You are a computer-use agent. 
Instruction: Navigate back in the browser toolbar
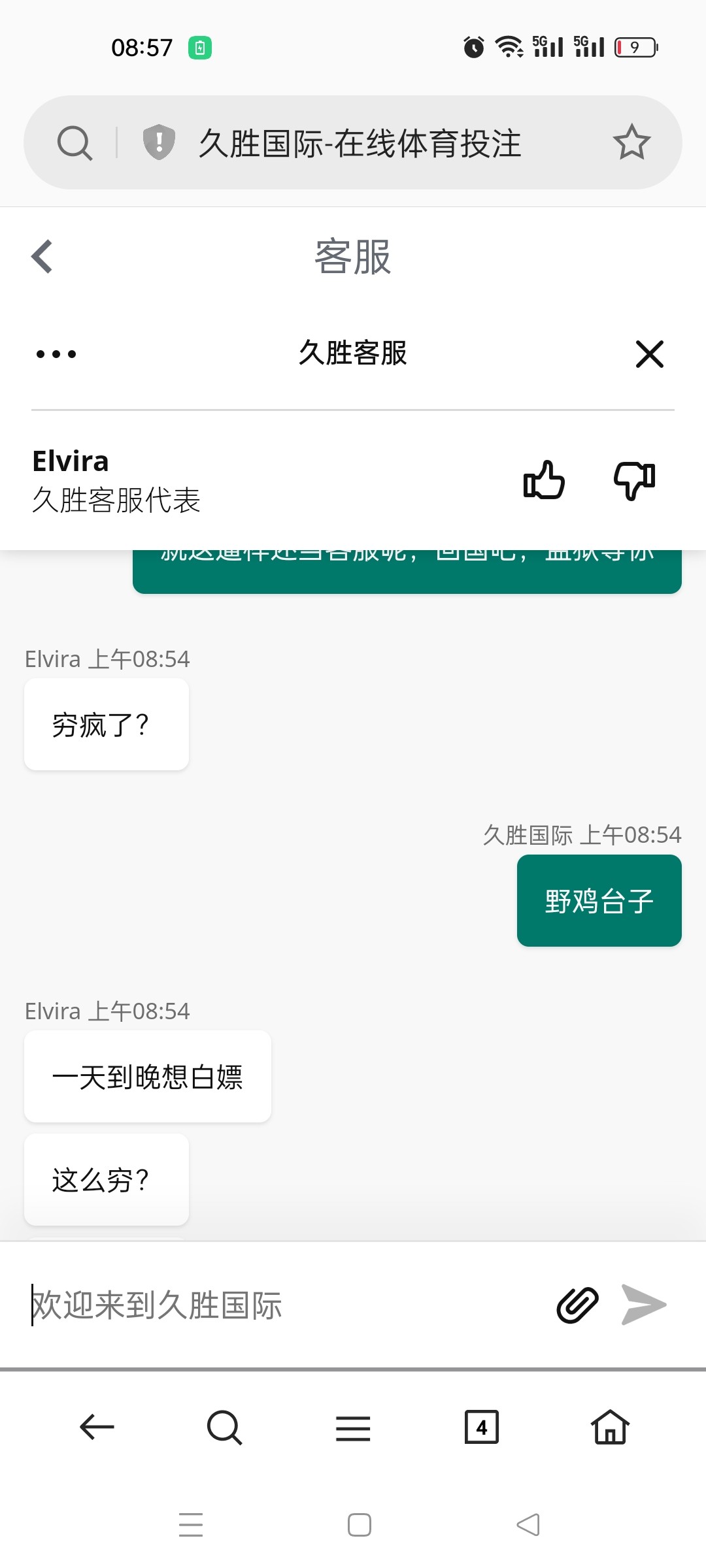(x=97, y=1427)
